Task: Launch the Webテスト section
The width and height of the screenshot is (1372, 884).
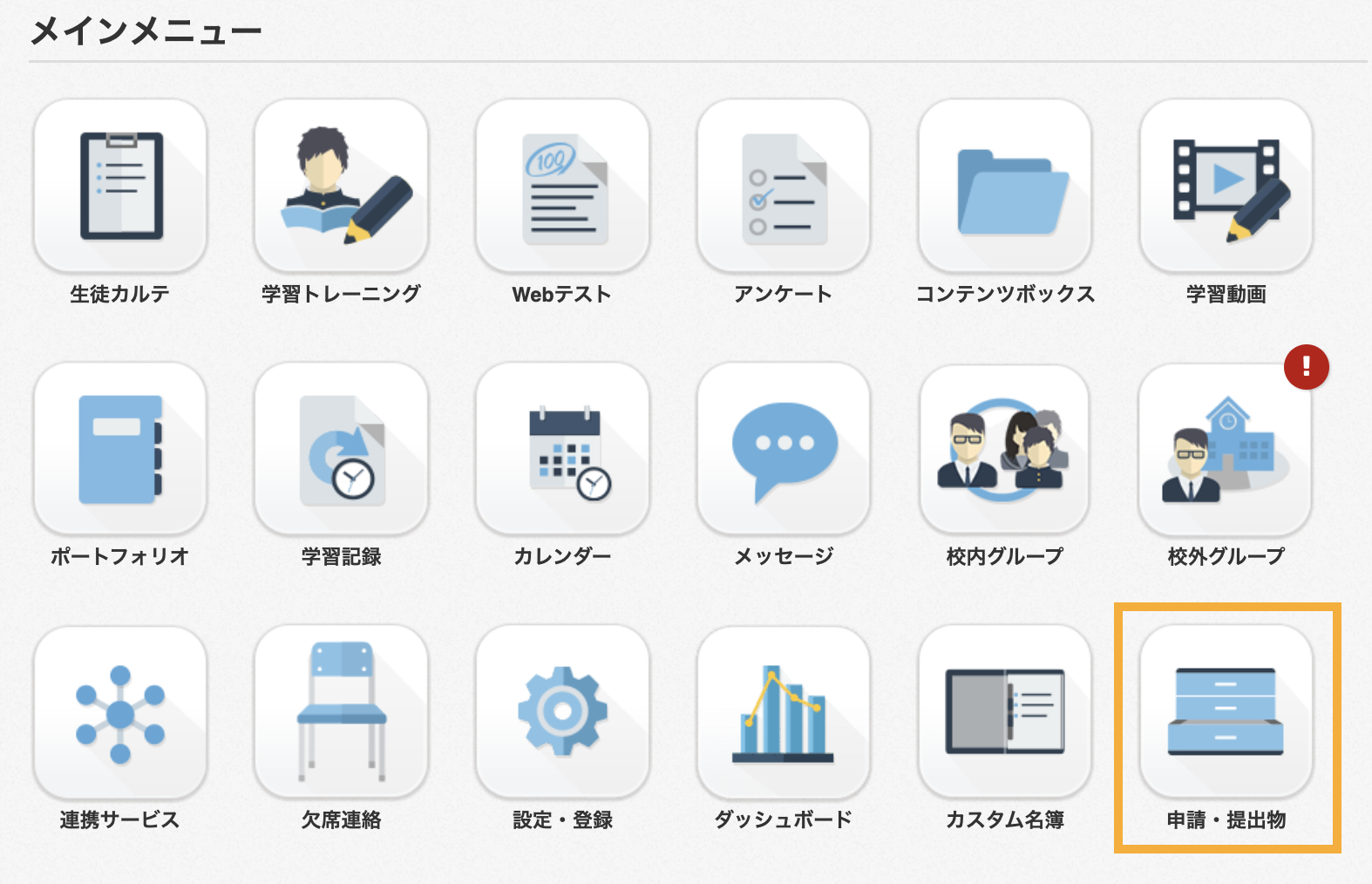Action: (562, 186)
